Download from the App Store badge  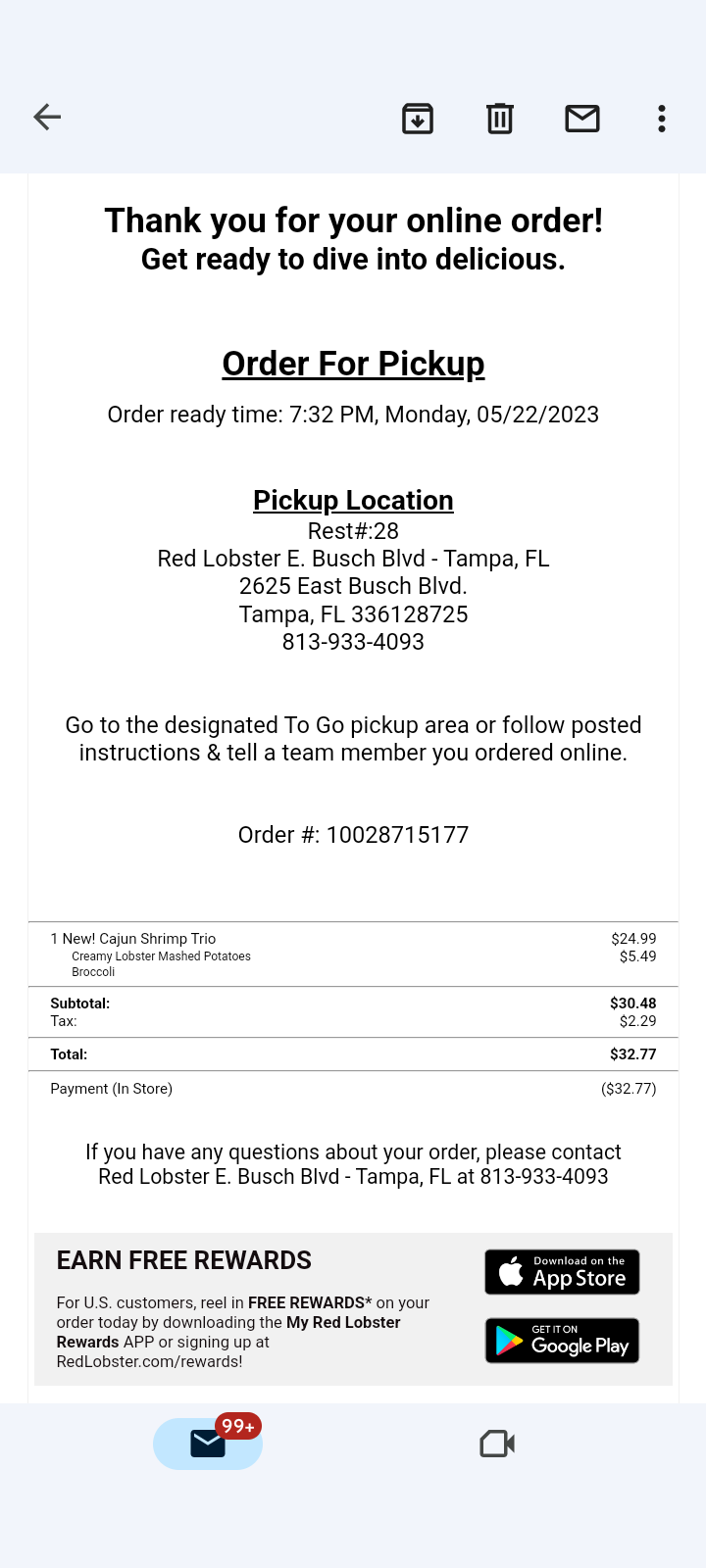[x=562, y=1272]
